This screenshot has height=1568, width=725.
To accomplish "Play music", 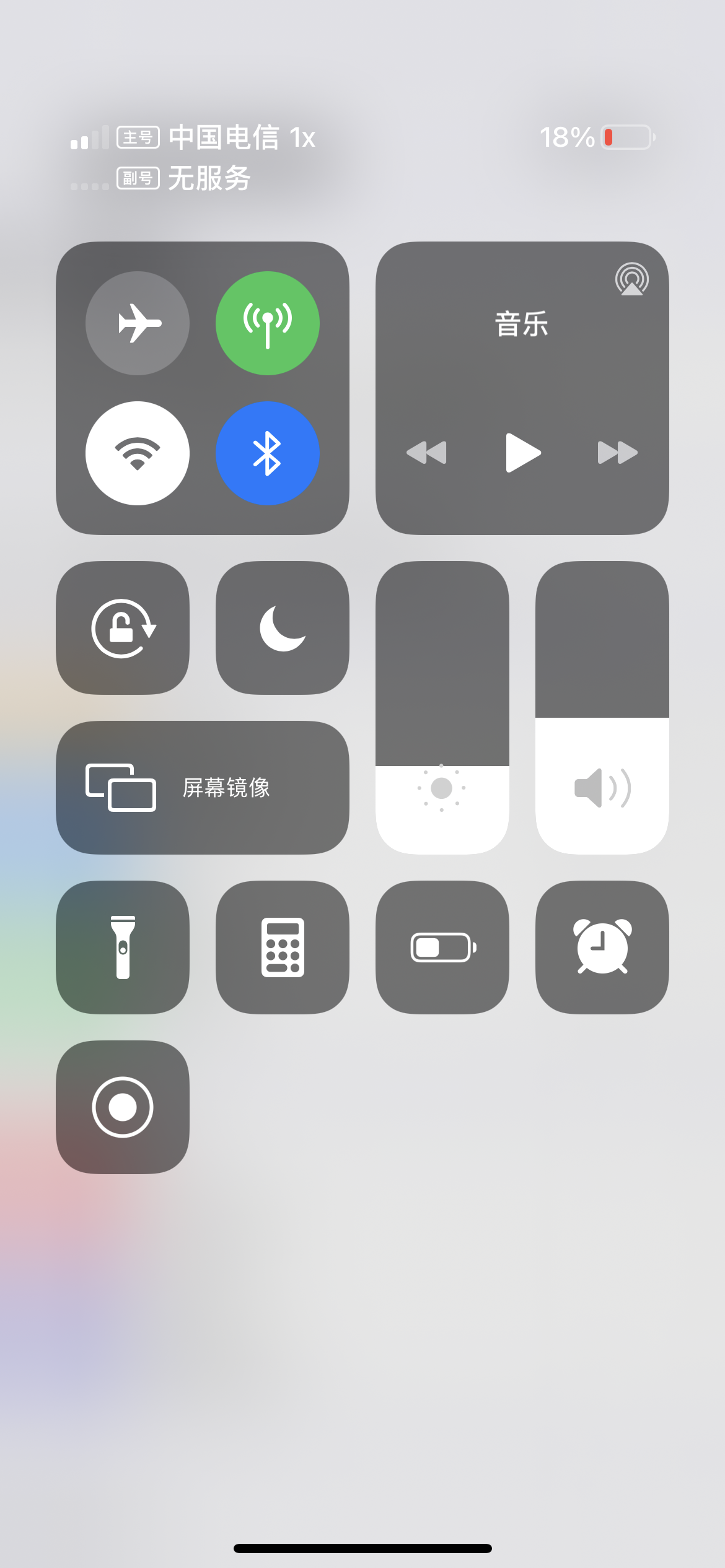I will 522,453.
